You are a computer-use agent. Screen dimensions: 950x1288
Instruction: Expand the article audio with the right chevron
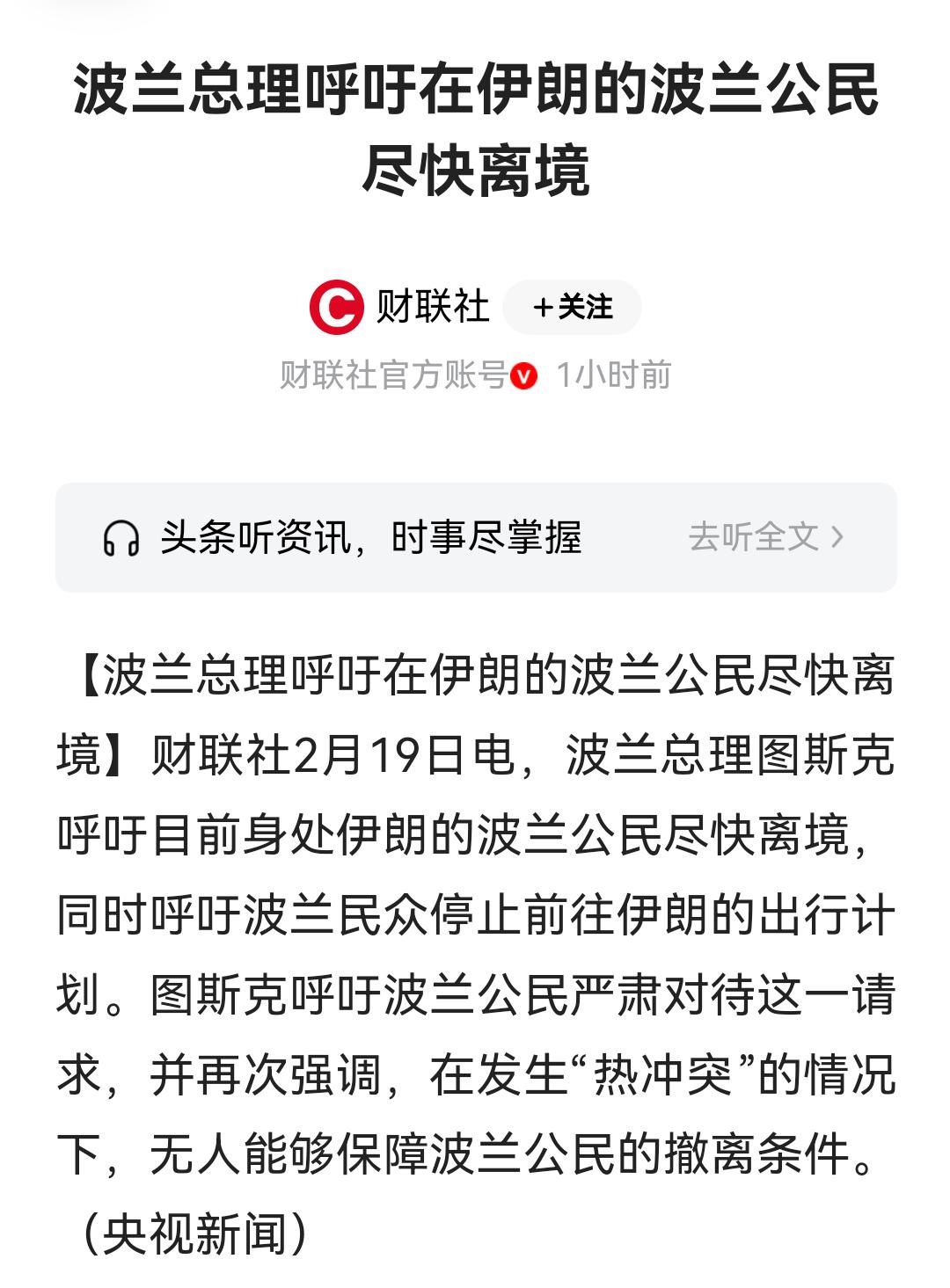click(x=838, y=537)
